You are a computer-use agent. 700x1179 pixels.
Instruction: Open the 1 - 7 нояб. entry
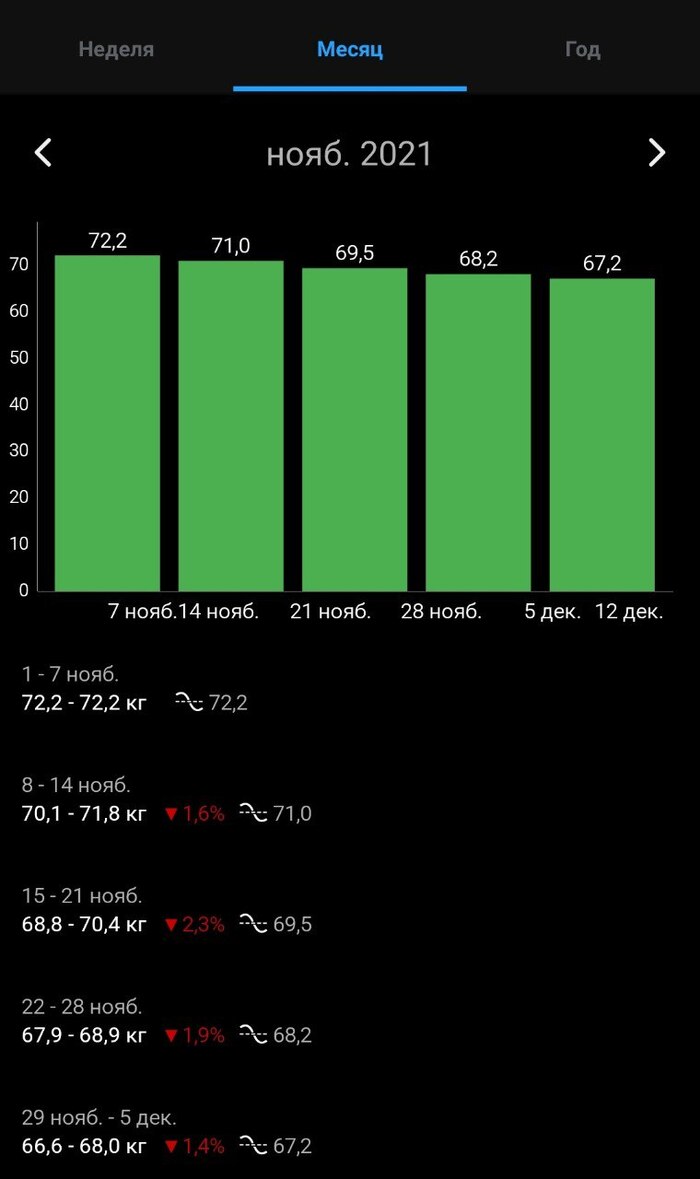tap(134, 689)
